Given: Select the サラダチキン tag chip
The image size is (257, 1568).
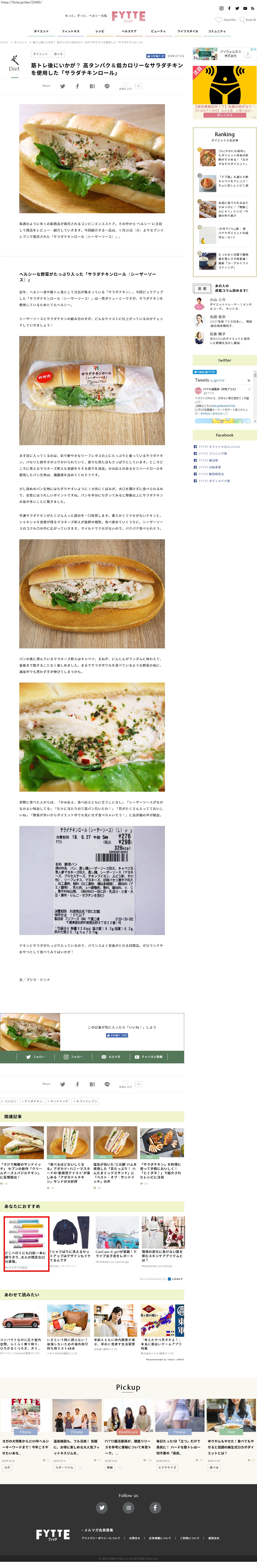Looking at the screenshot, I should [x=32, y=1101].
